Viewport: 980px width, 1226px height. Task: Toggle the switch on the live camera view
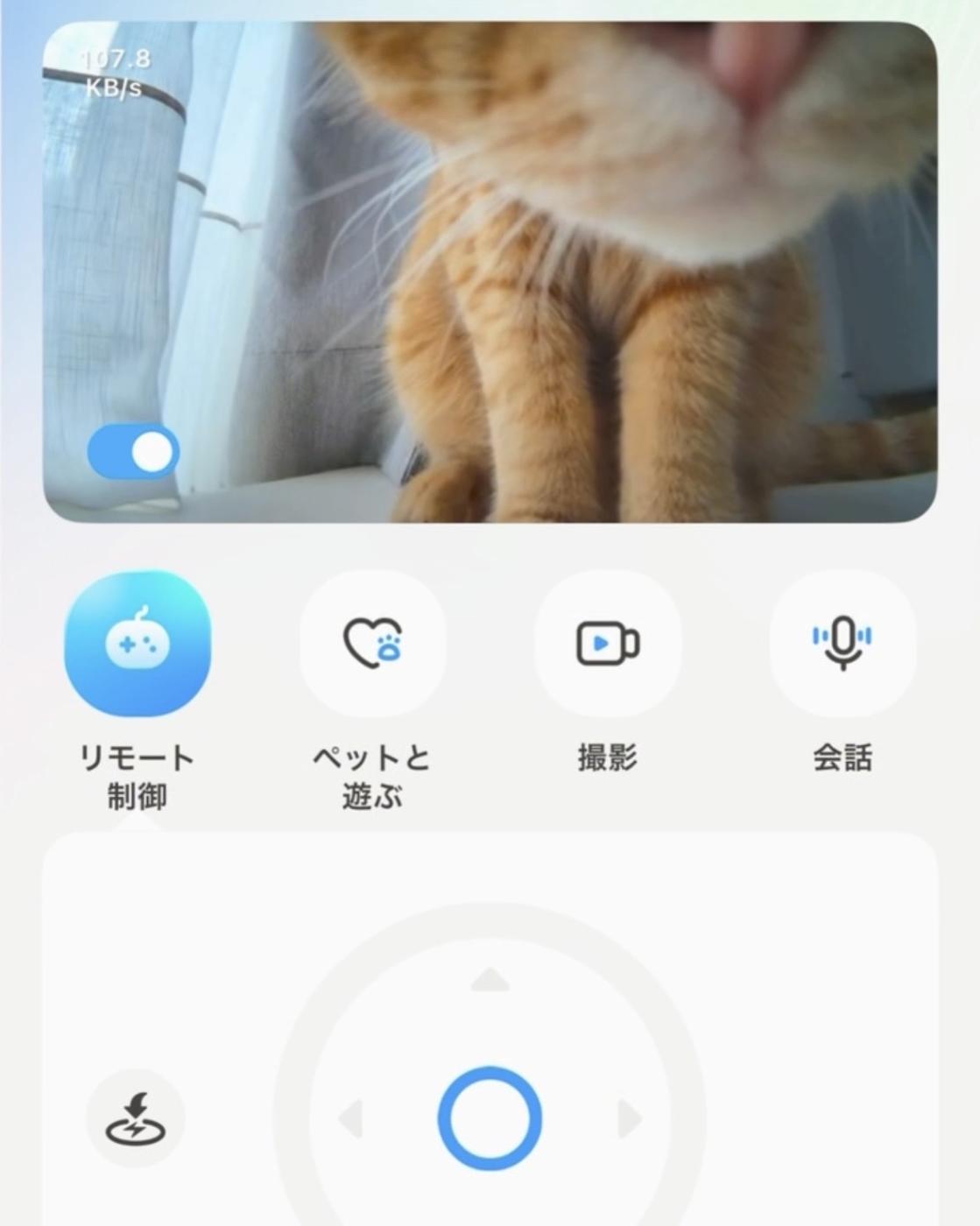coord(133,452)
